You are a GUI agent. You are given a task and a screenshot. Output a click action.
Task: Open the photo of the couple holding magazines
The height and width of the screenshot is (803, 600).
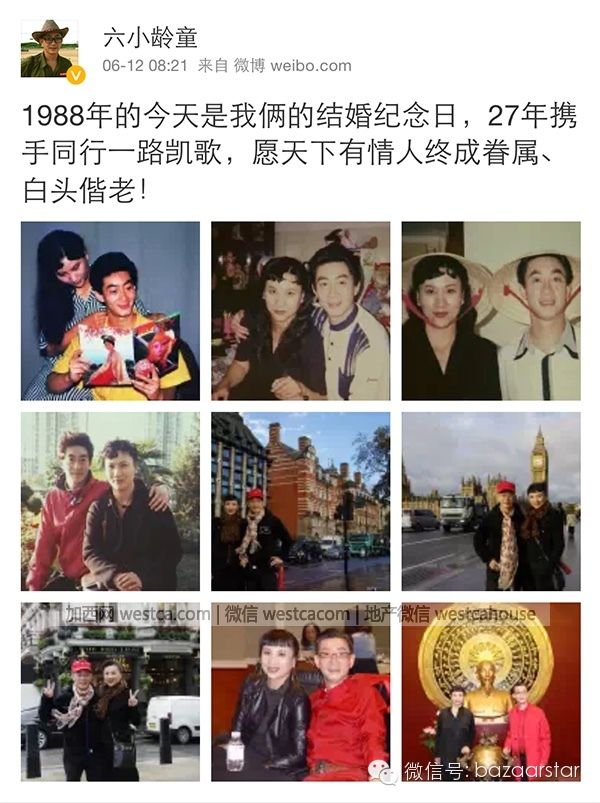[x=110, y=311]
